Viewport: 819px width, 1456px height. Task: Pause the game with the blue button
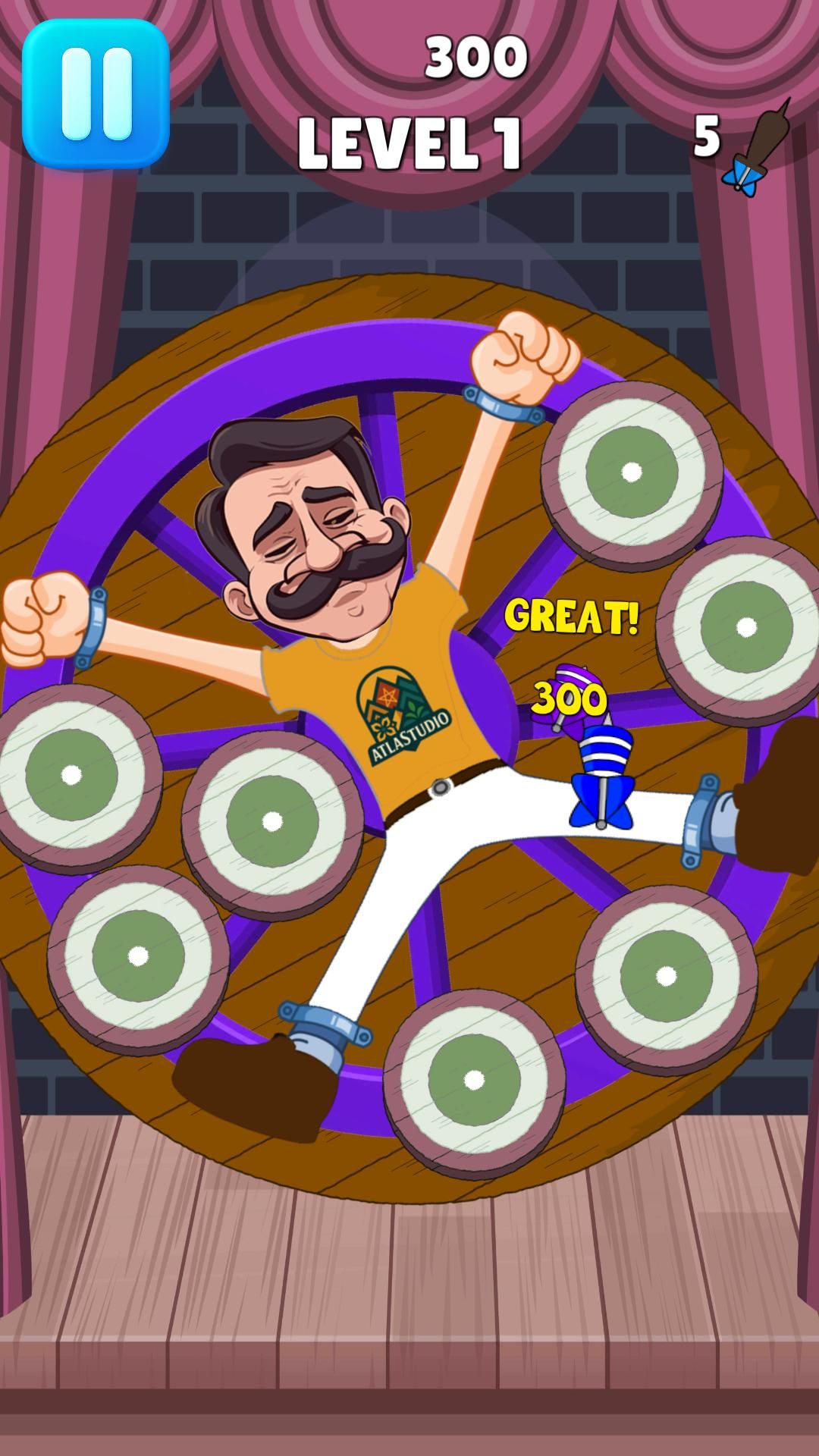(x=96, y=94)
